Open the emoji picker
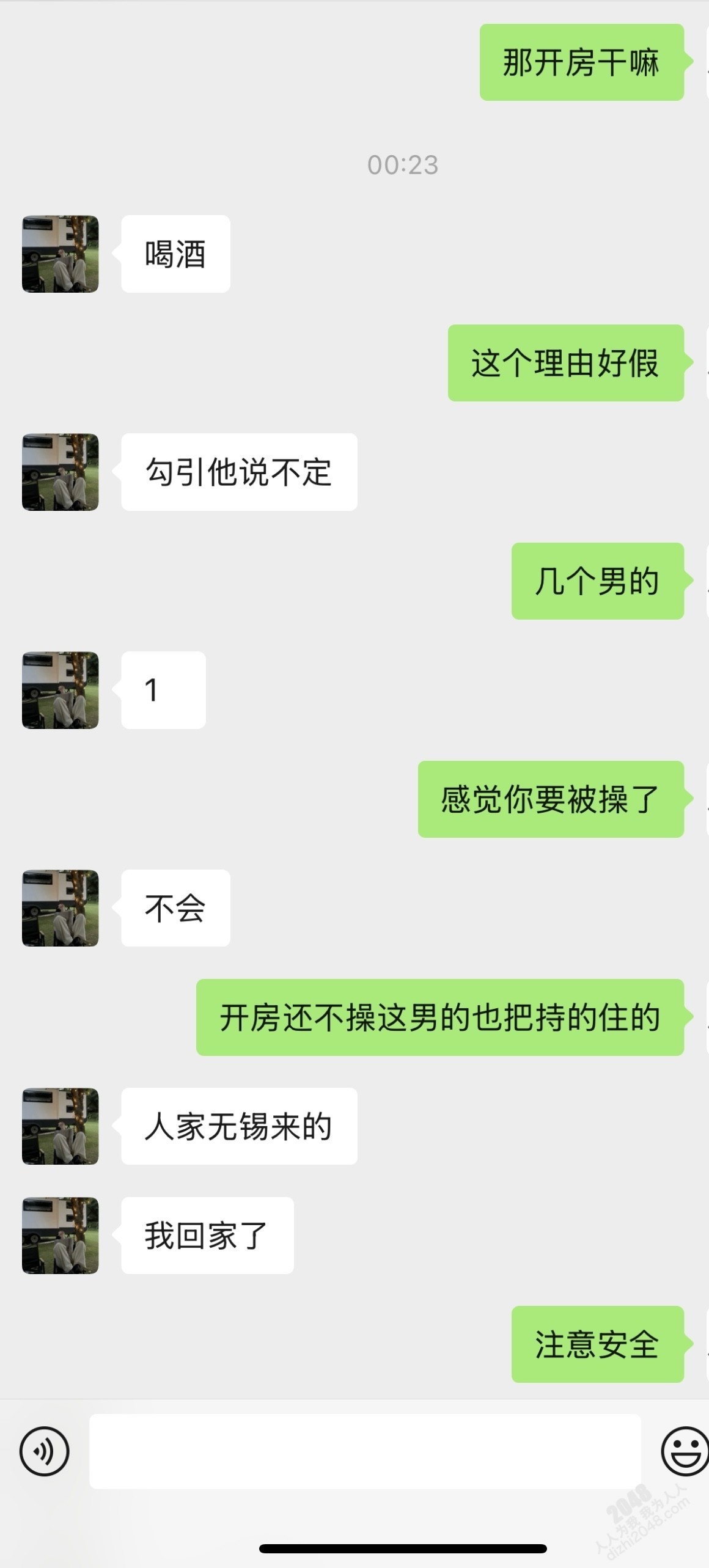 click(685, 1451)
